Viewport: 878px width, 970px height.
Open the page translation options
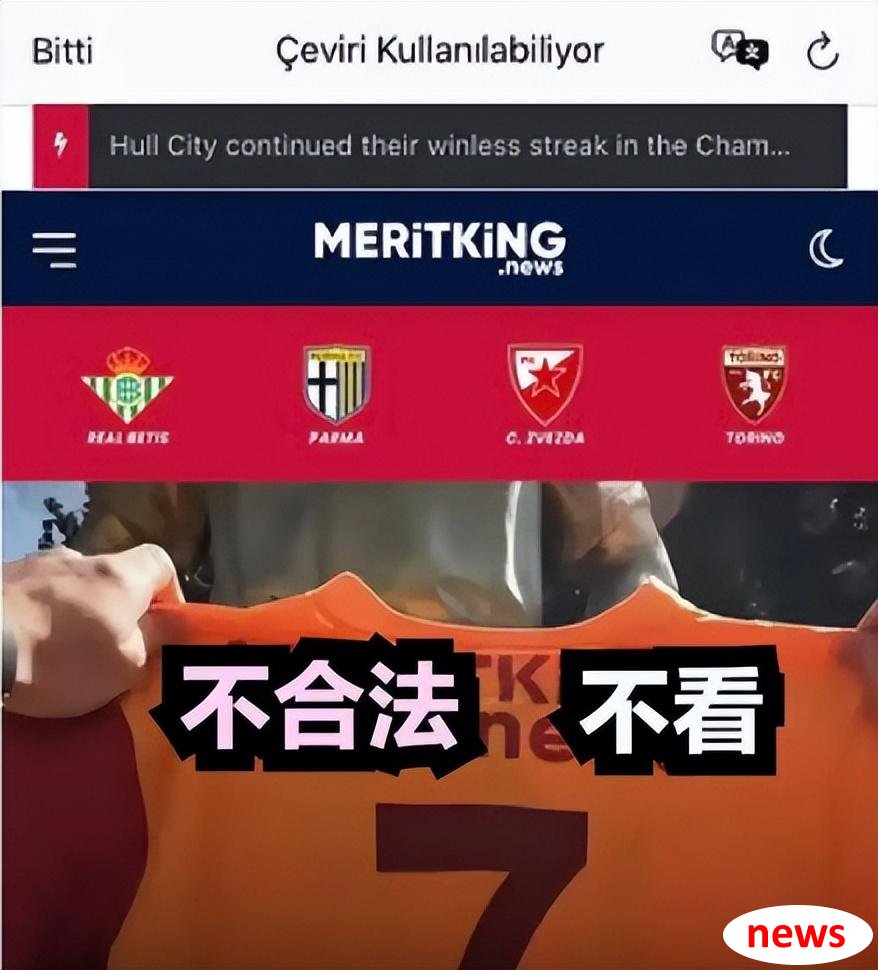tap(739, 51)
